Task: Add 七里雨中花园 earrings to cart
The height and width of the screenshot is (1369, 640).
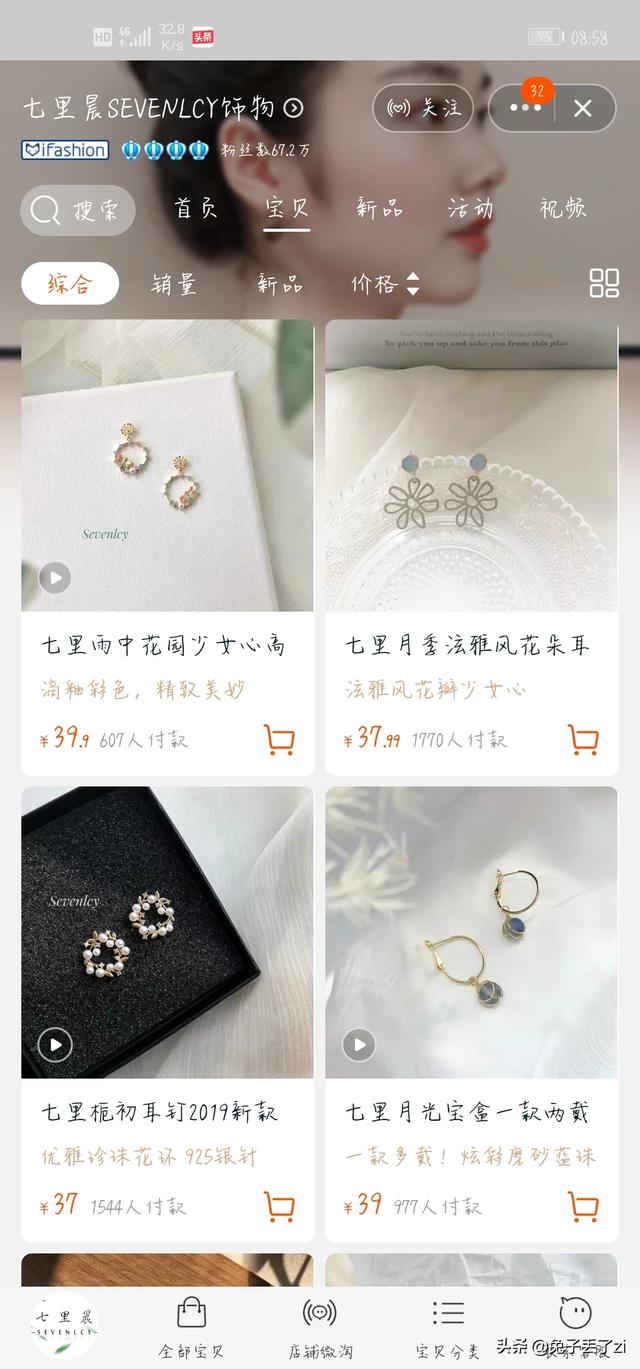Action: [279, 739]
